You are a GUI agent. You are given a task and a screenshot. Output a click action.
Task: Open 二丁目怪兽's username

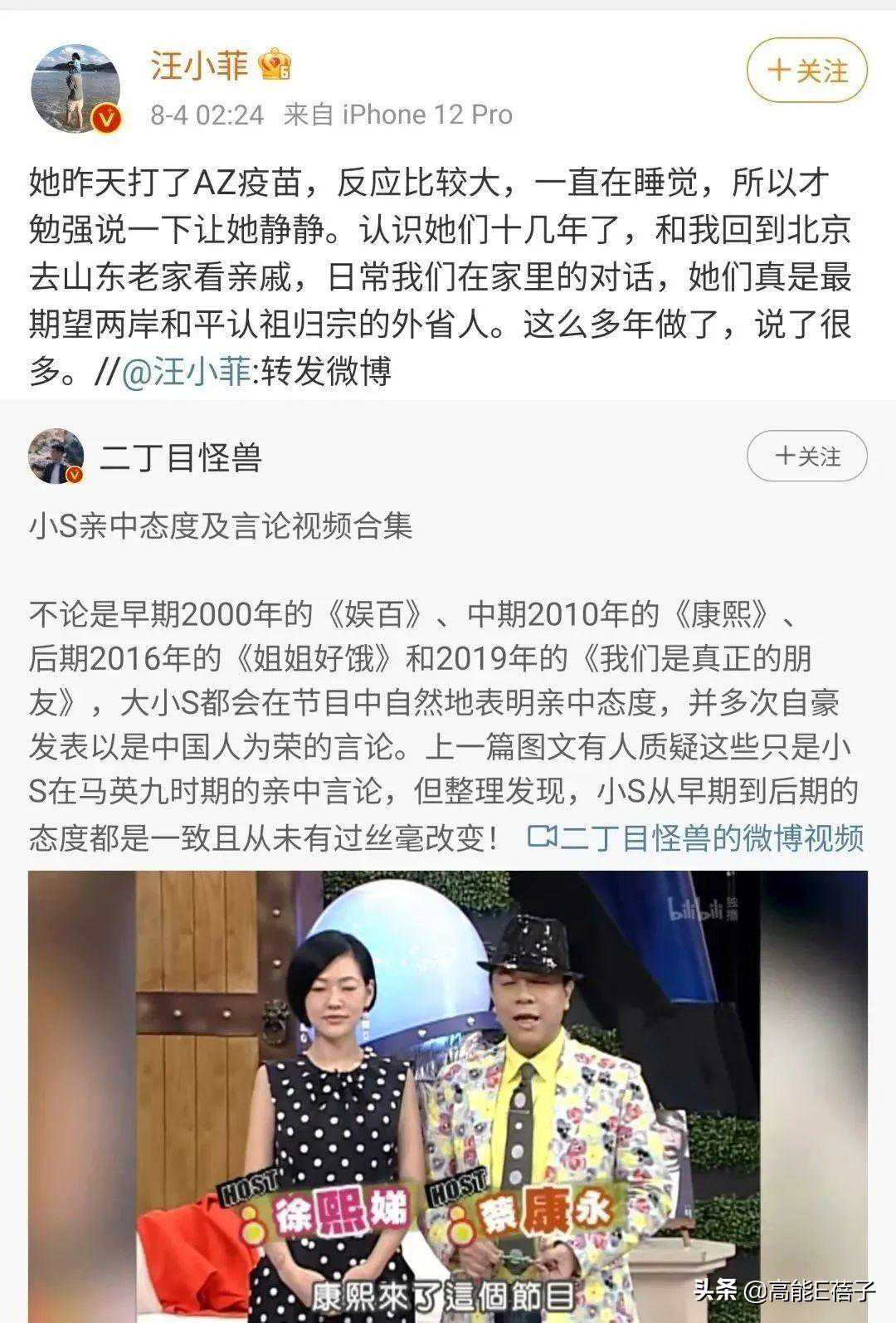point(181,456)
